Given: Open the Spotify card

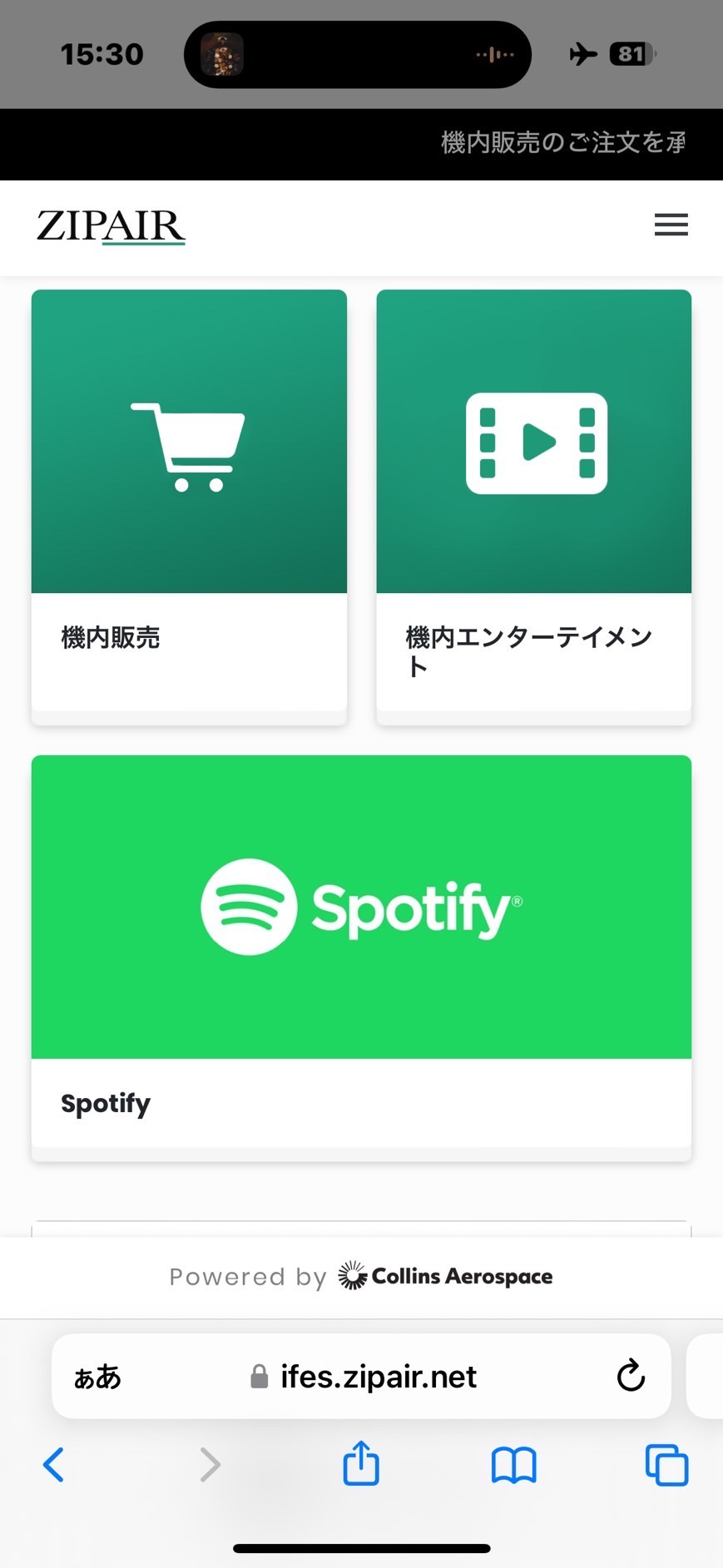Looking at the screenshot, I should click(361, 957).
